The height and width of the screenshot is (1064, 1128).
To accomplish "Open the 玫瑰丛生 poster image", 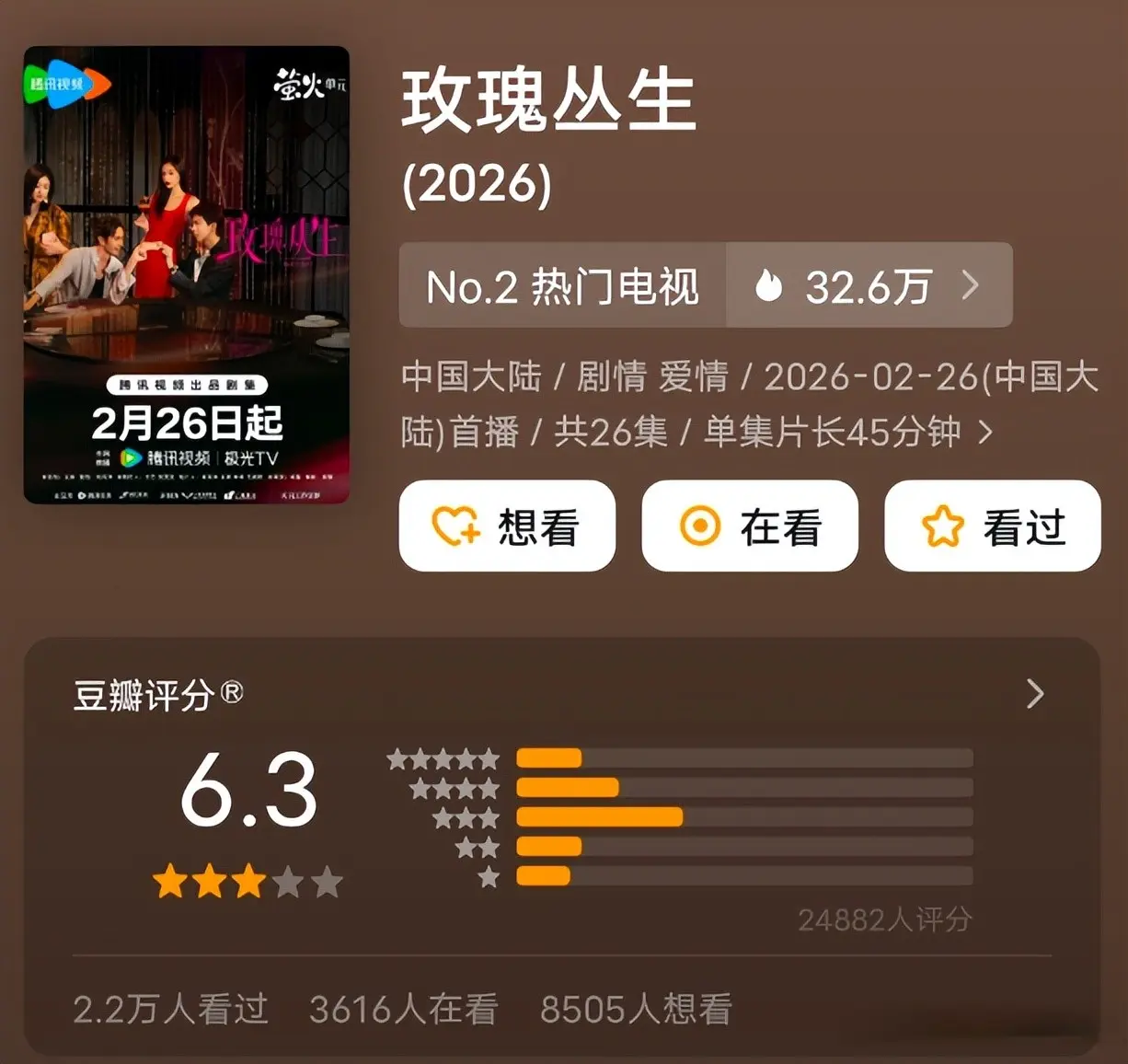I will [187, 274].
